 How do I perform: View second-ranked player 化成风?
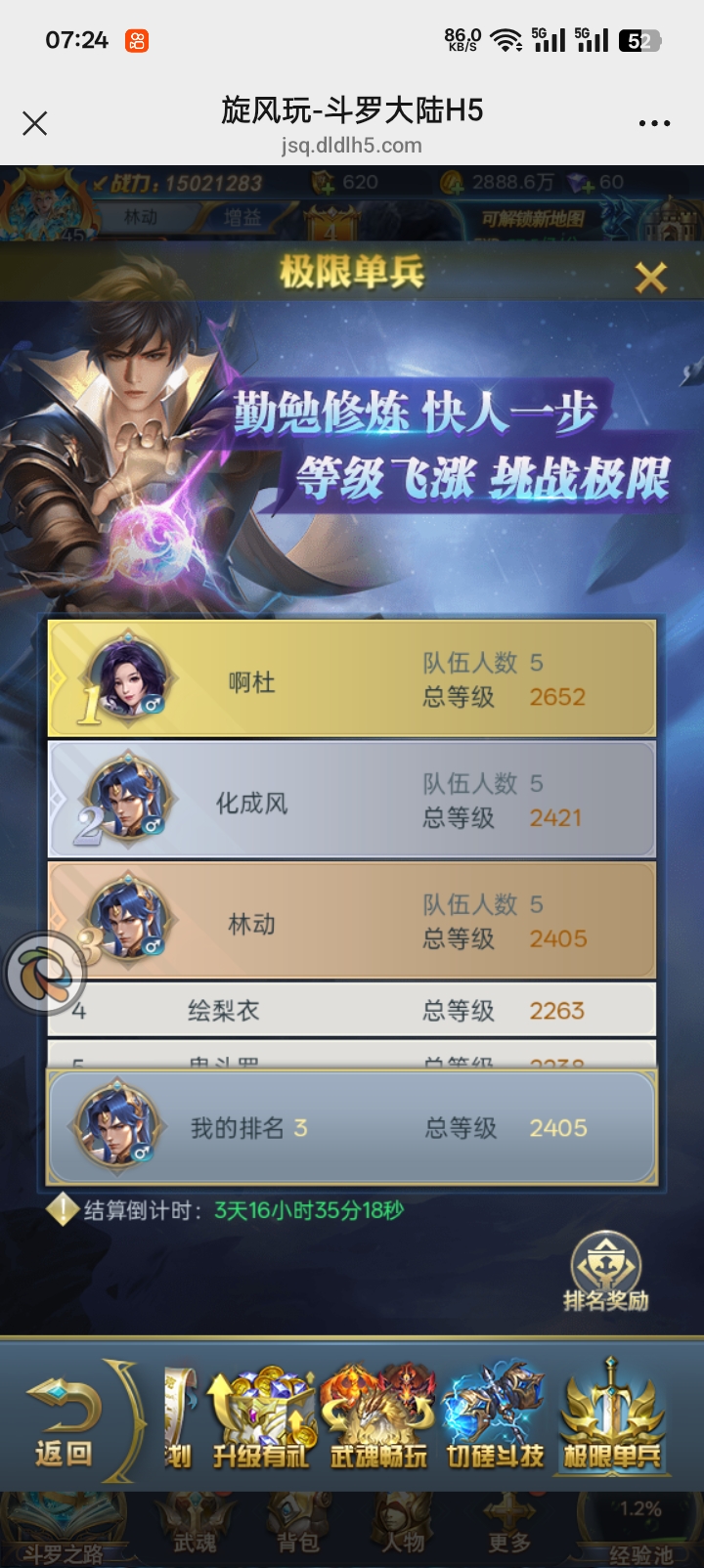352,801
